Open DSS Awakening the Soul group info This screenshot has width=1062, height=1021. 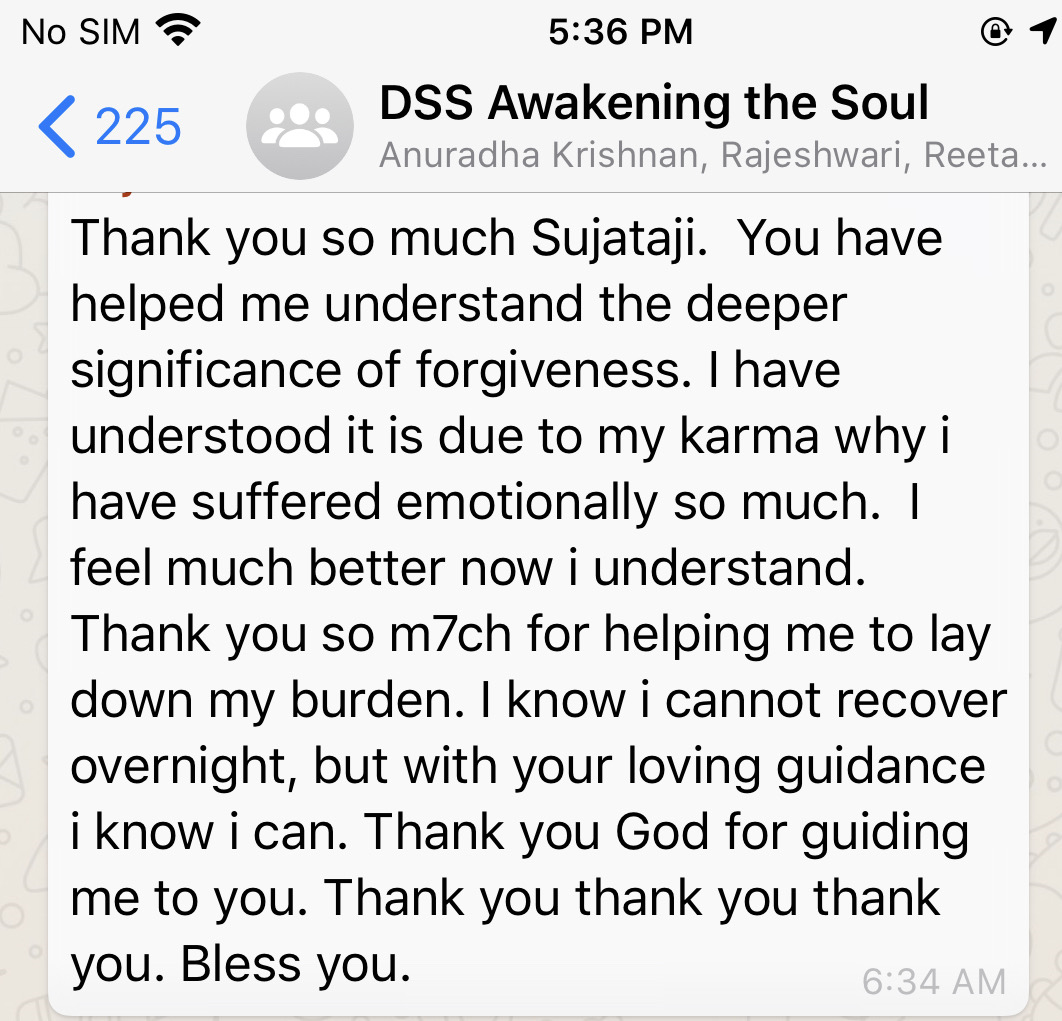tap(655, 105)
